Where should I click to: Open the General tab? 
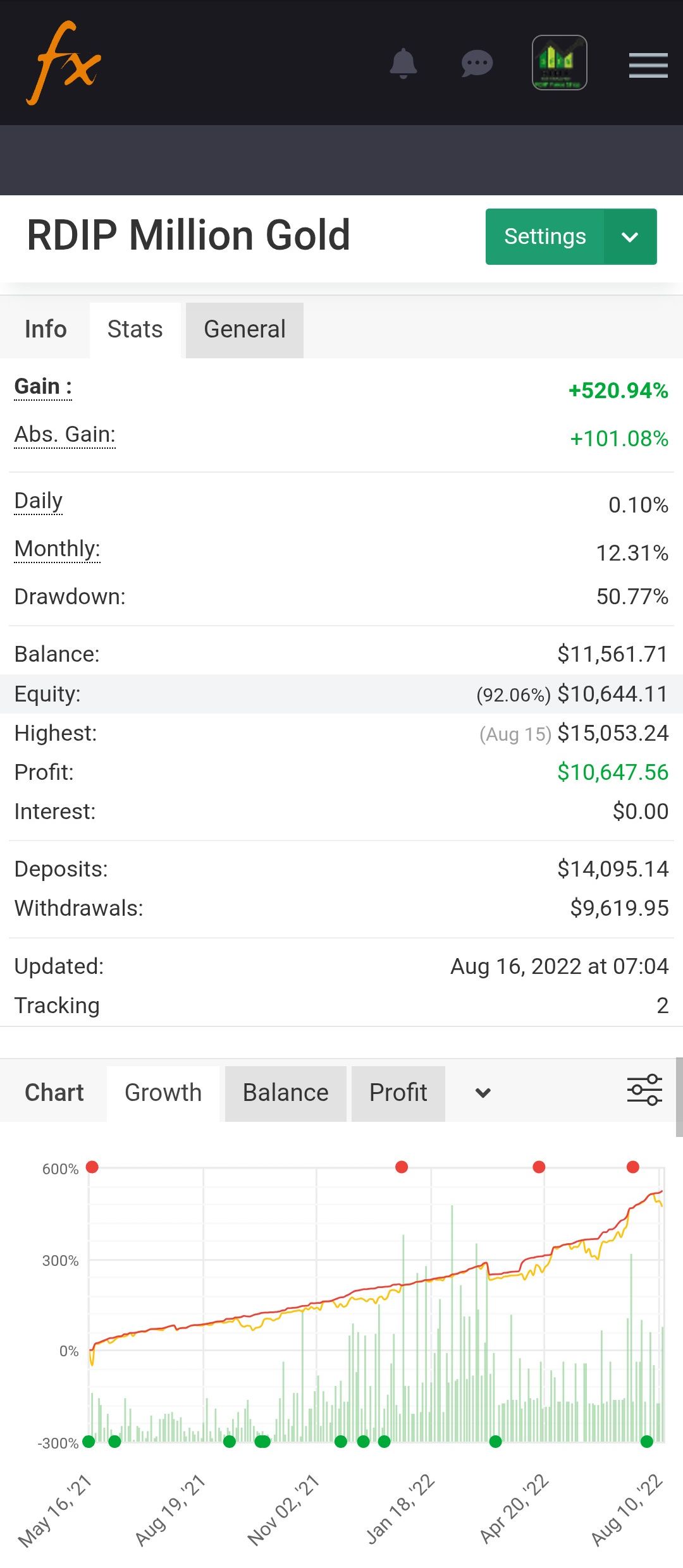[x=244, y=329]
